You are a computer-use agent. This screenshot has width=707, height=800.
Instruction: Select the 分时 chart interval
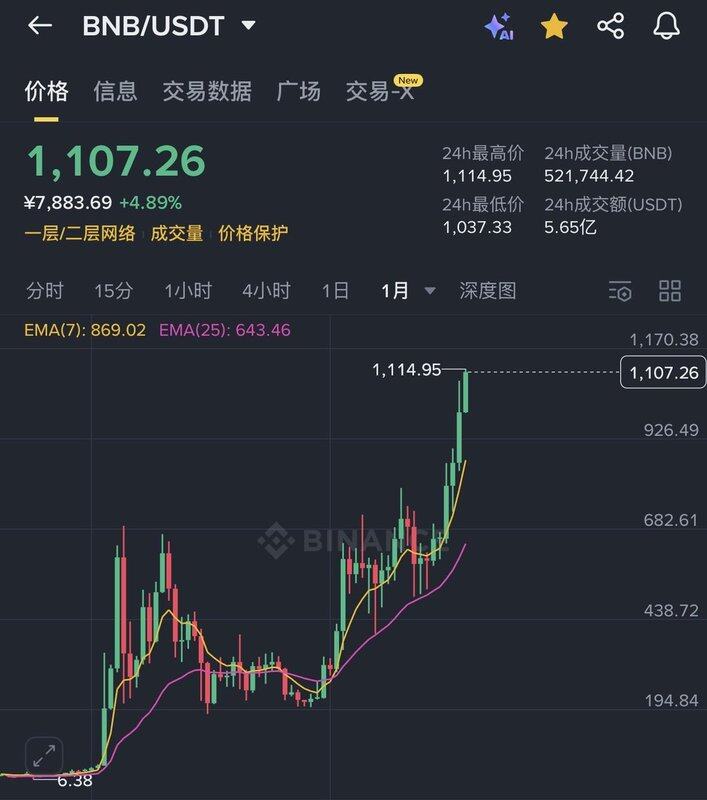[45, 291]
